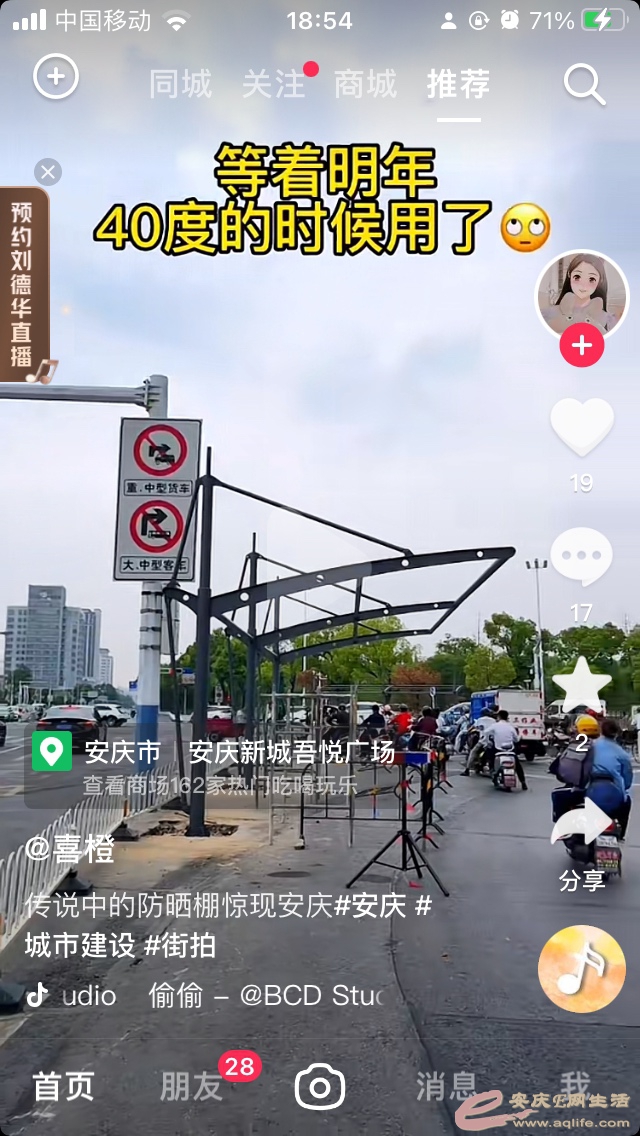Open the search magnifier
Screen dimensions: 640x1136
point(584,85)
